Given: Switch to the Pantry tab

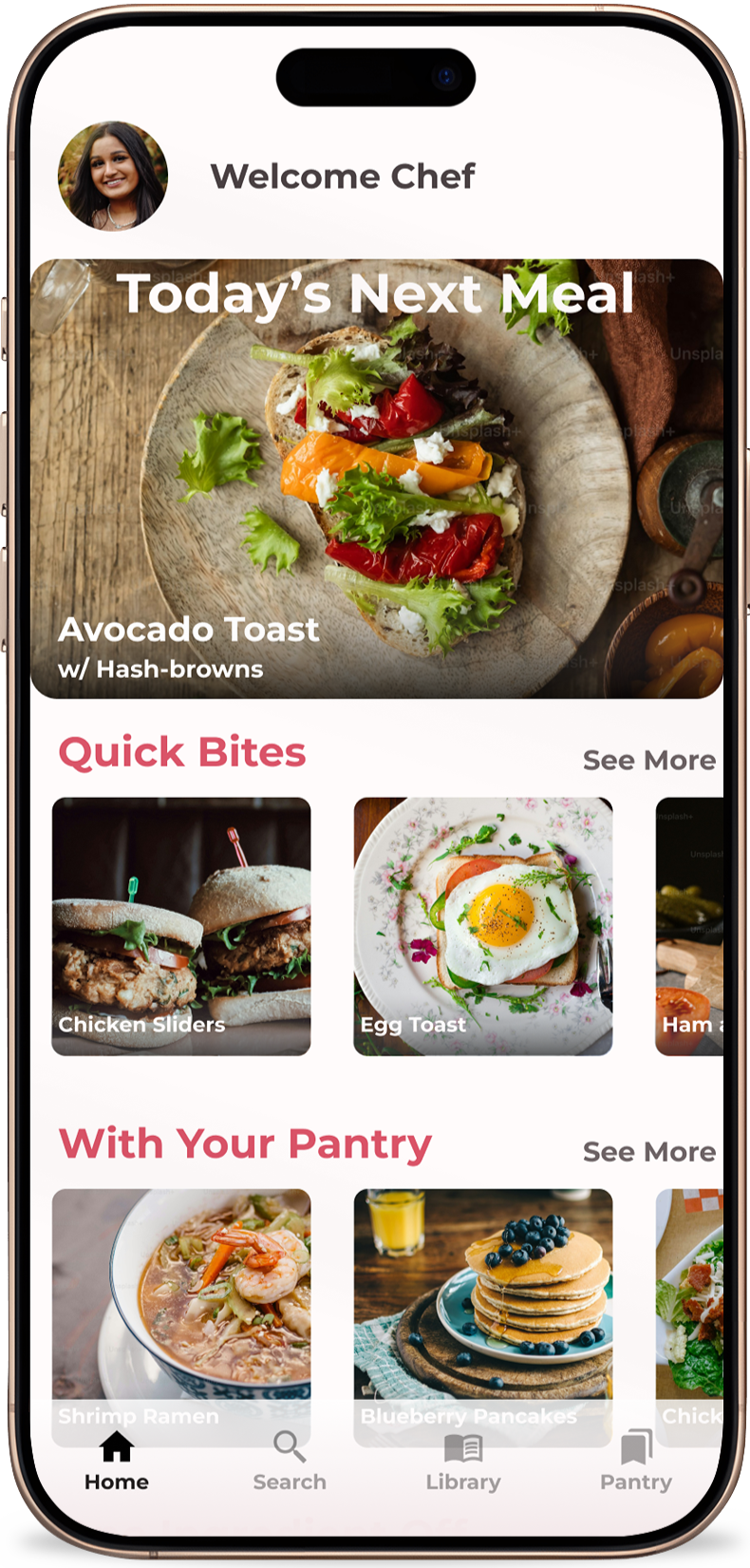Looking at the screenshot, I should [636, 1463].
